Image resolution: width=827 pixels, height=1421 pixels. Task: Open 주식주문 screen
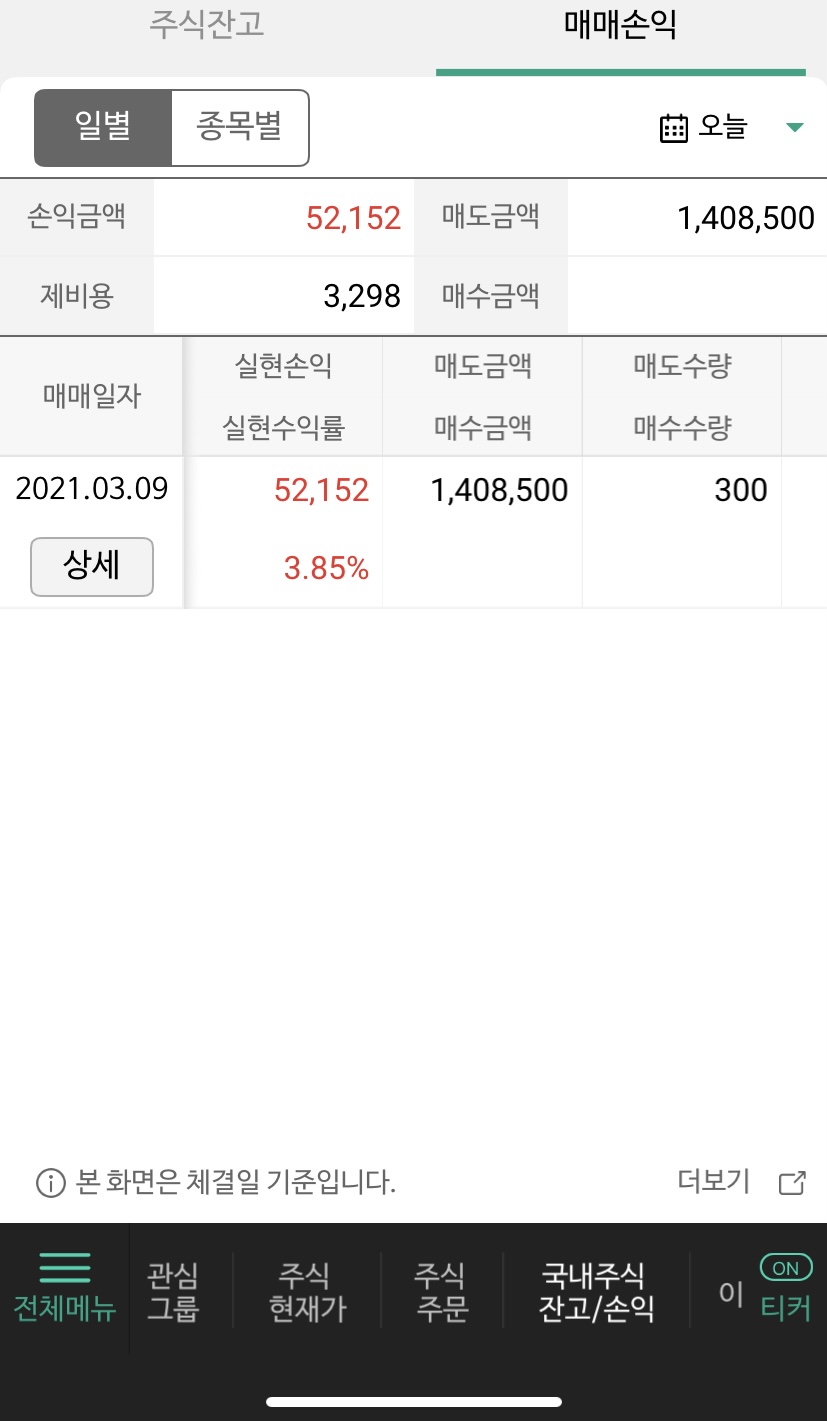pyautogui.click(x=441, y=1291)
